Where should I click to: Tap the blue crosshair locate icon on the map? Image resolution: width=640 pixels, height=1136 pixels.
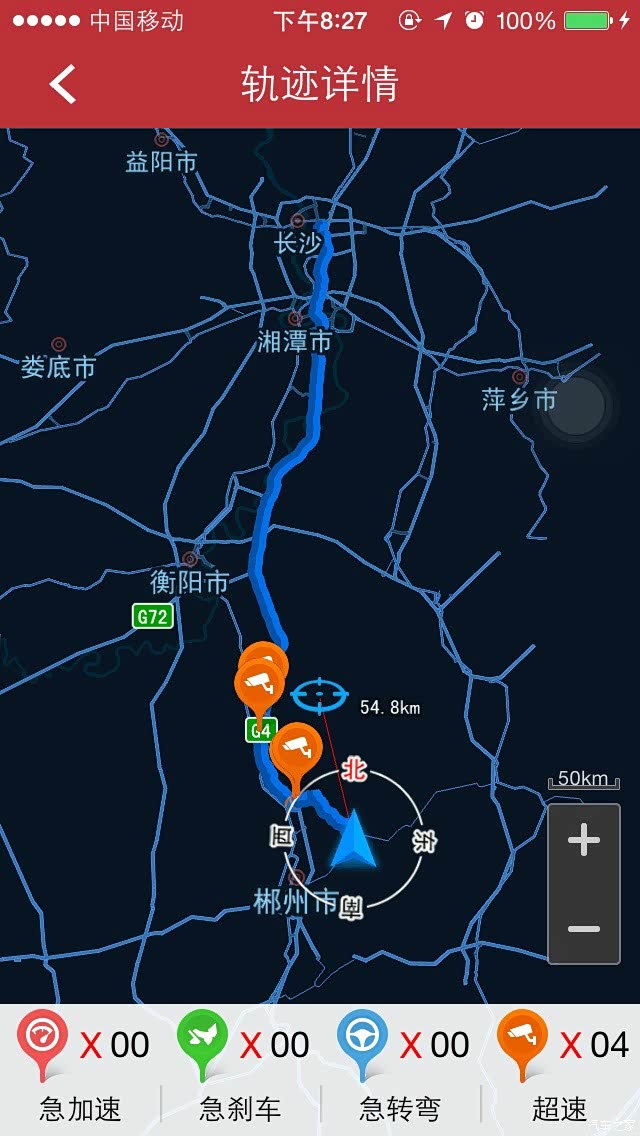pos(320,694)
